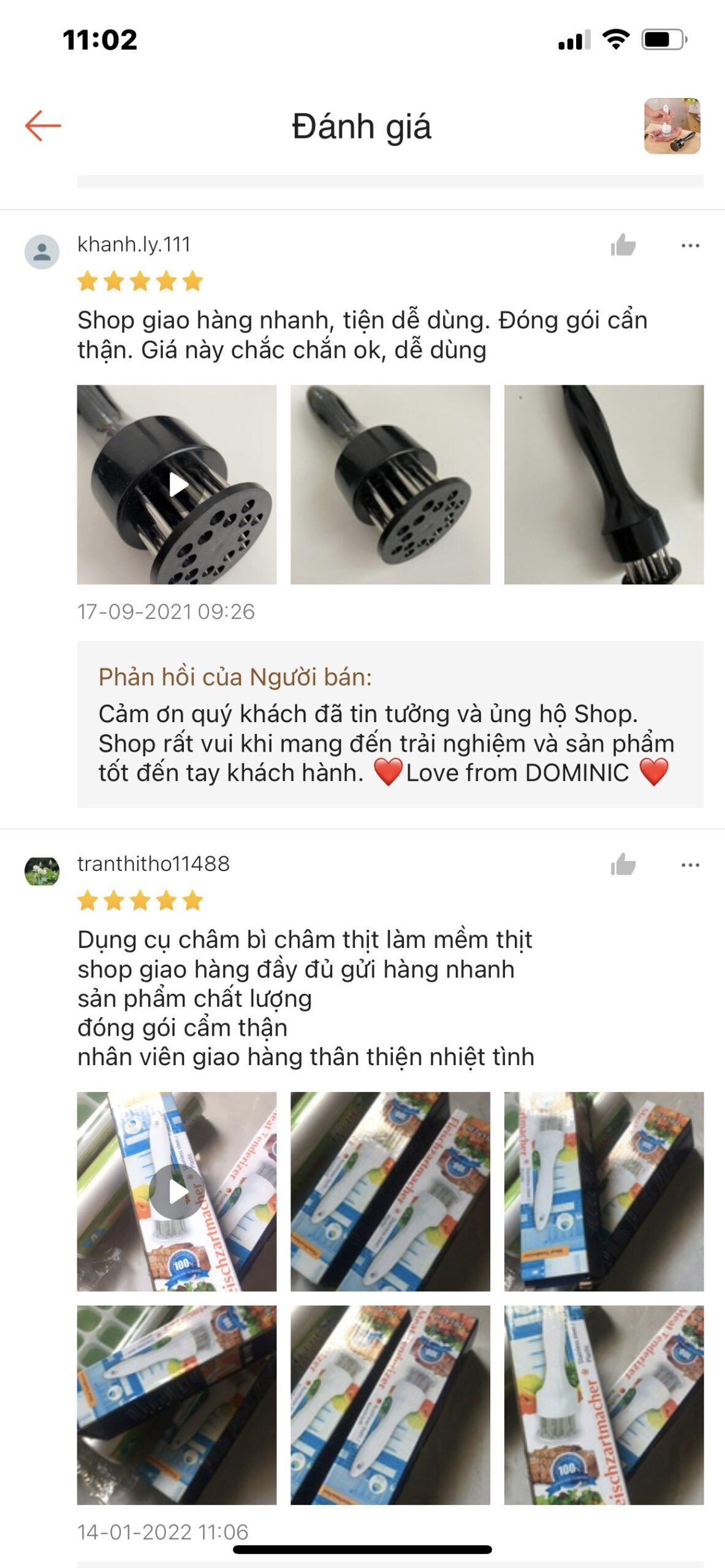Open the second photo in khanh.ly.111's review
Image resolution: width=725 pixels, height=1568 pixels.
[390, 484]
